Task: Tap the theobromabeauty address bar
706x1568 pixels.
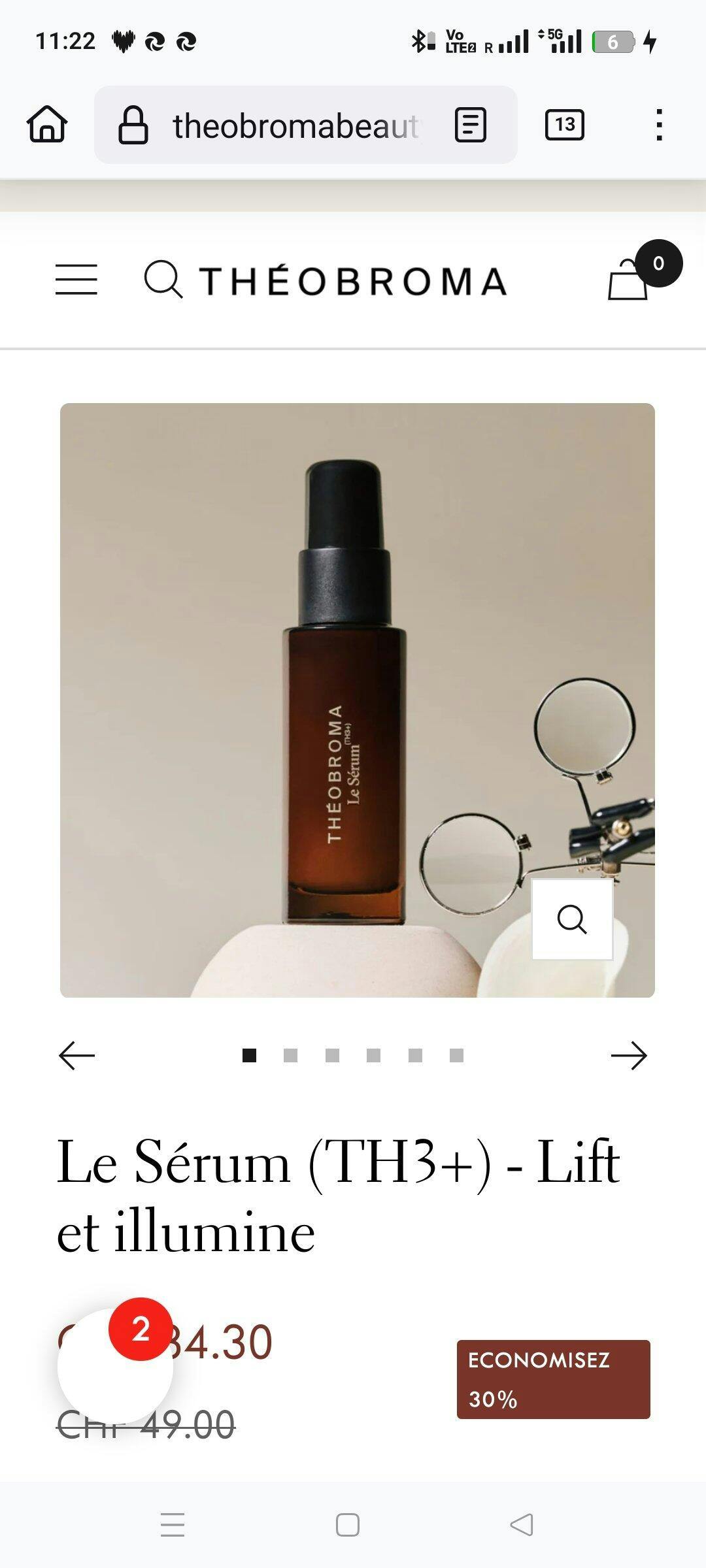Action: click(294, 125)
